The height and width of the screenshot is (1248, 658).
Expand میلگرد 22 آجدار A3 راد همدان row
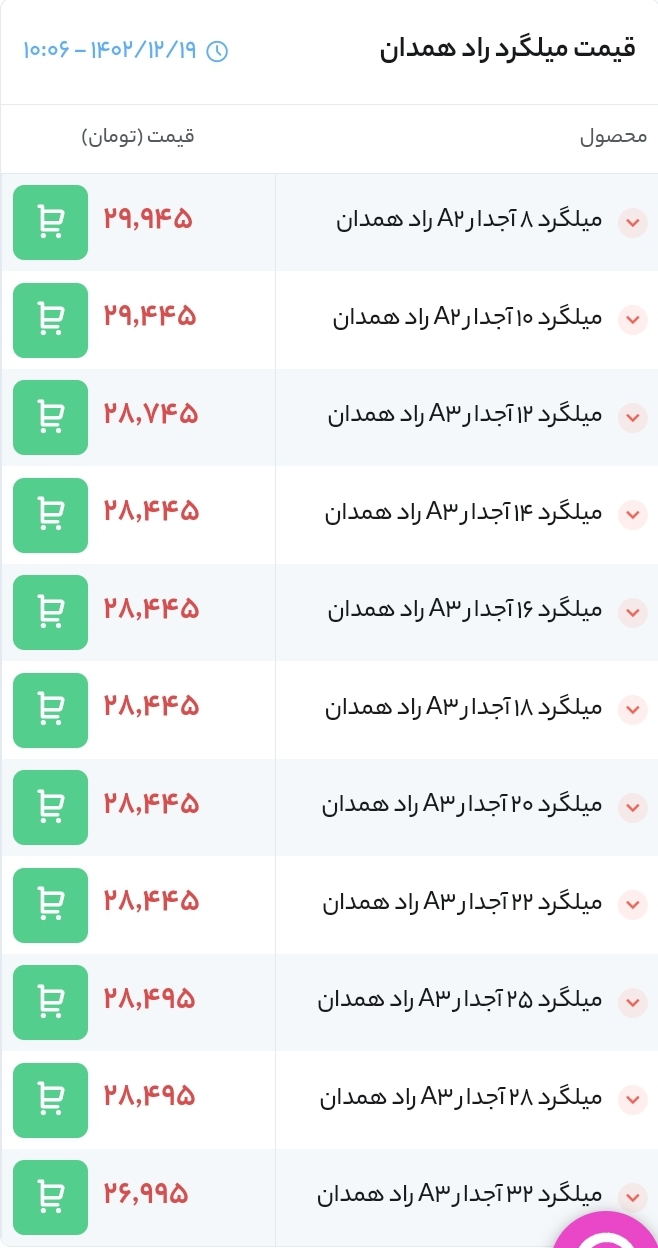coord(632,905)
